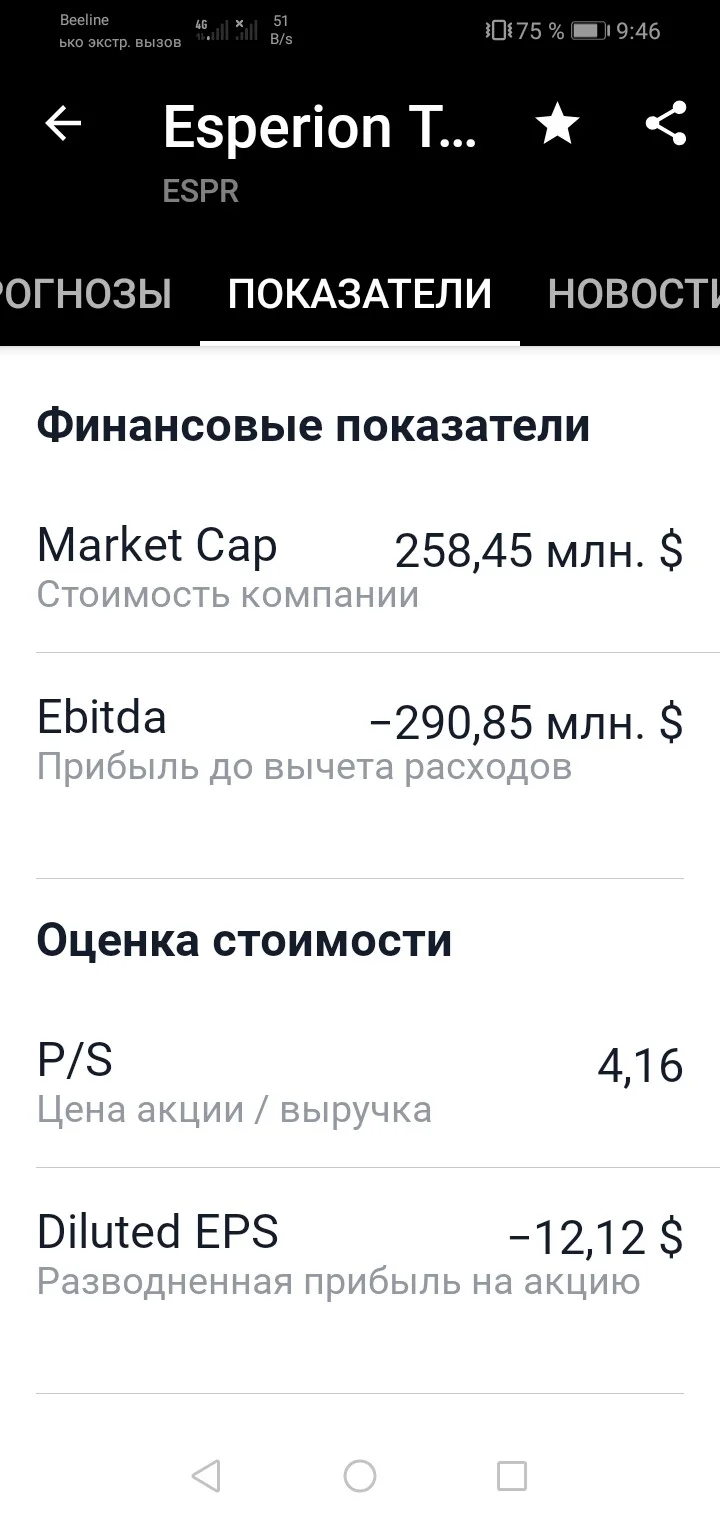
Task: Switch to the Прогнозы tab
Action: pos(86,294)
